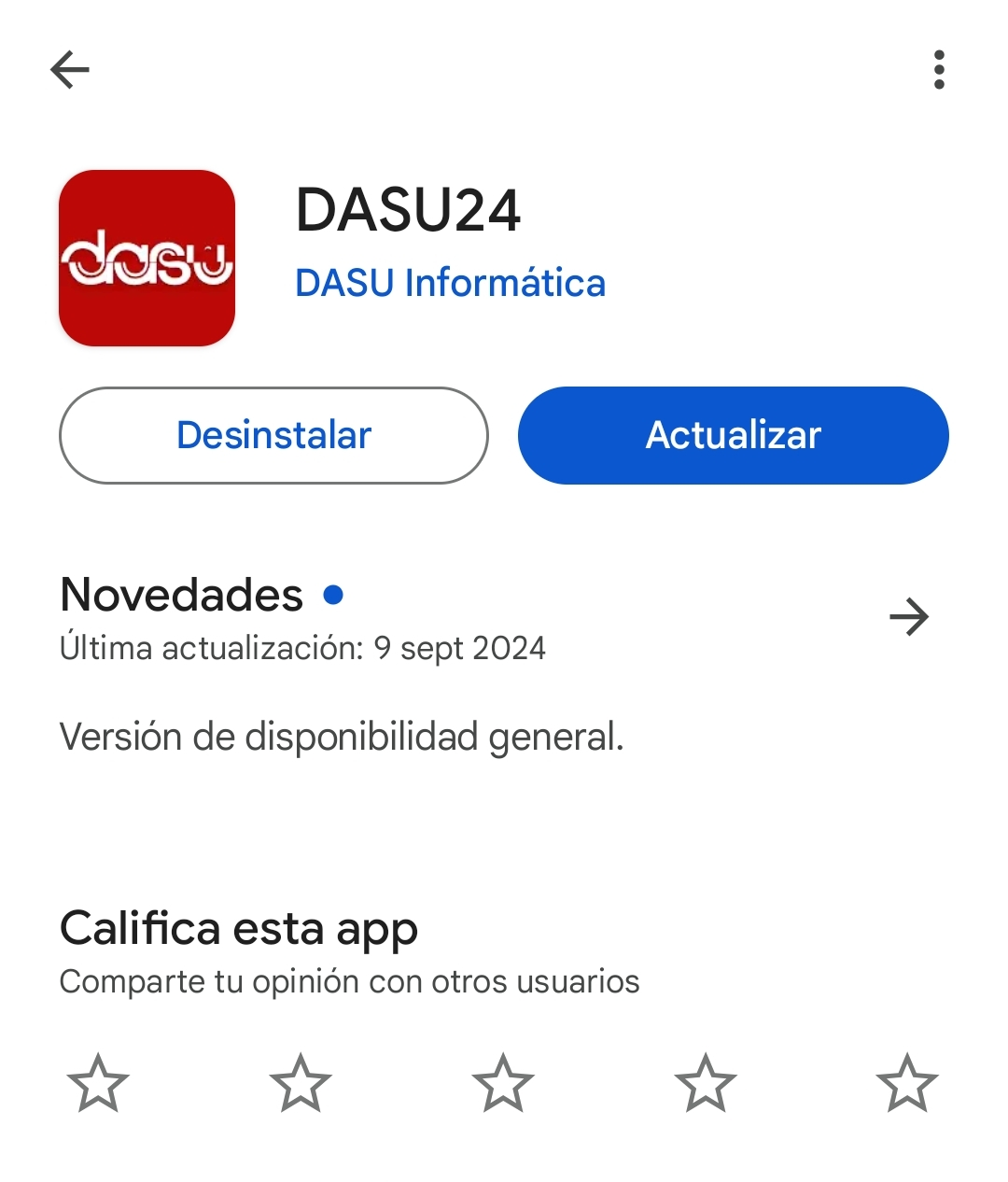
Task: Rate the app one star
Action: click(98, 1083)
